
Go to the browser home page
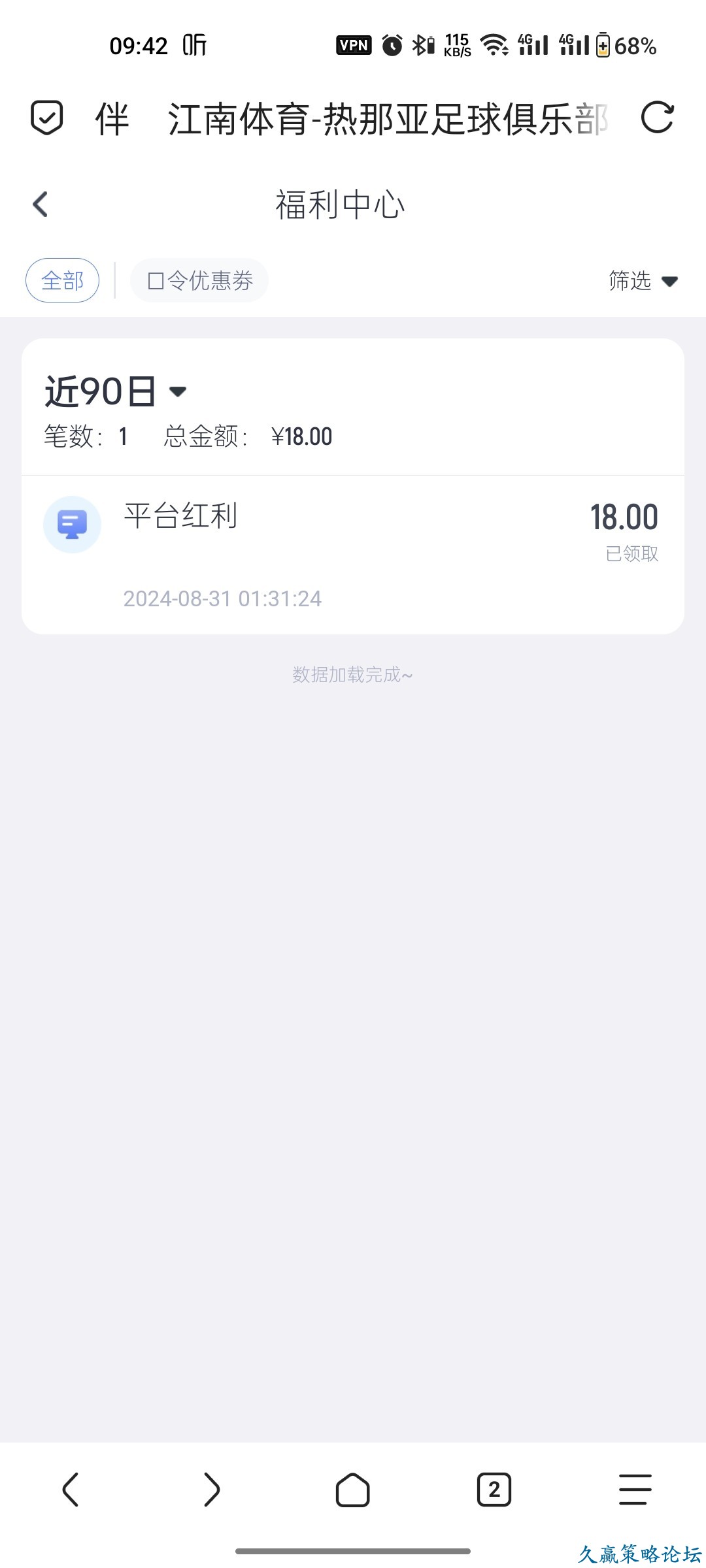click(x=353, y=1490)
